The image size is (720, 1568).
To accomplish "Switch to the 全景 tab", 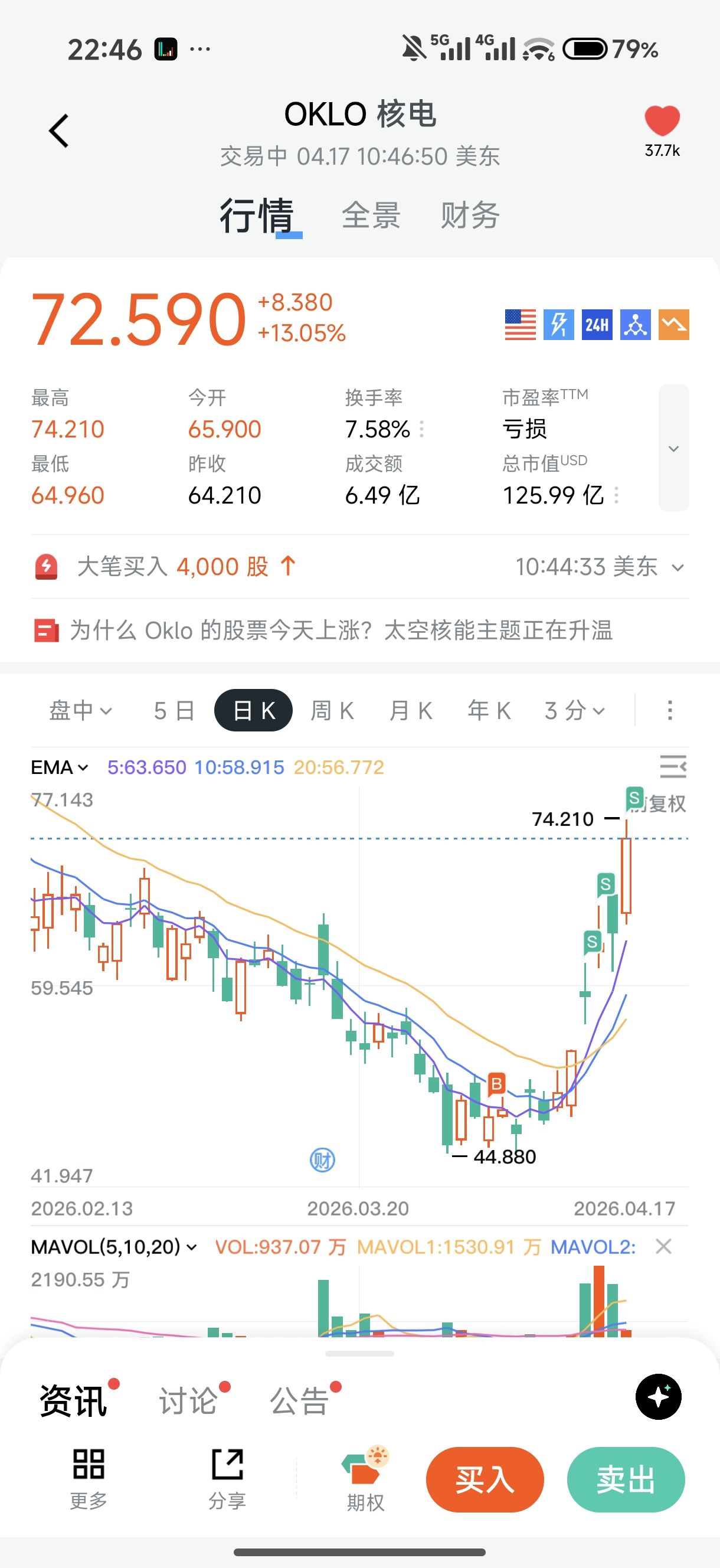I will 371,215.
